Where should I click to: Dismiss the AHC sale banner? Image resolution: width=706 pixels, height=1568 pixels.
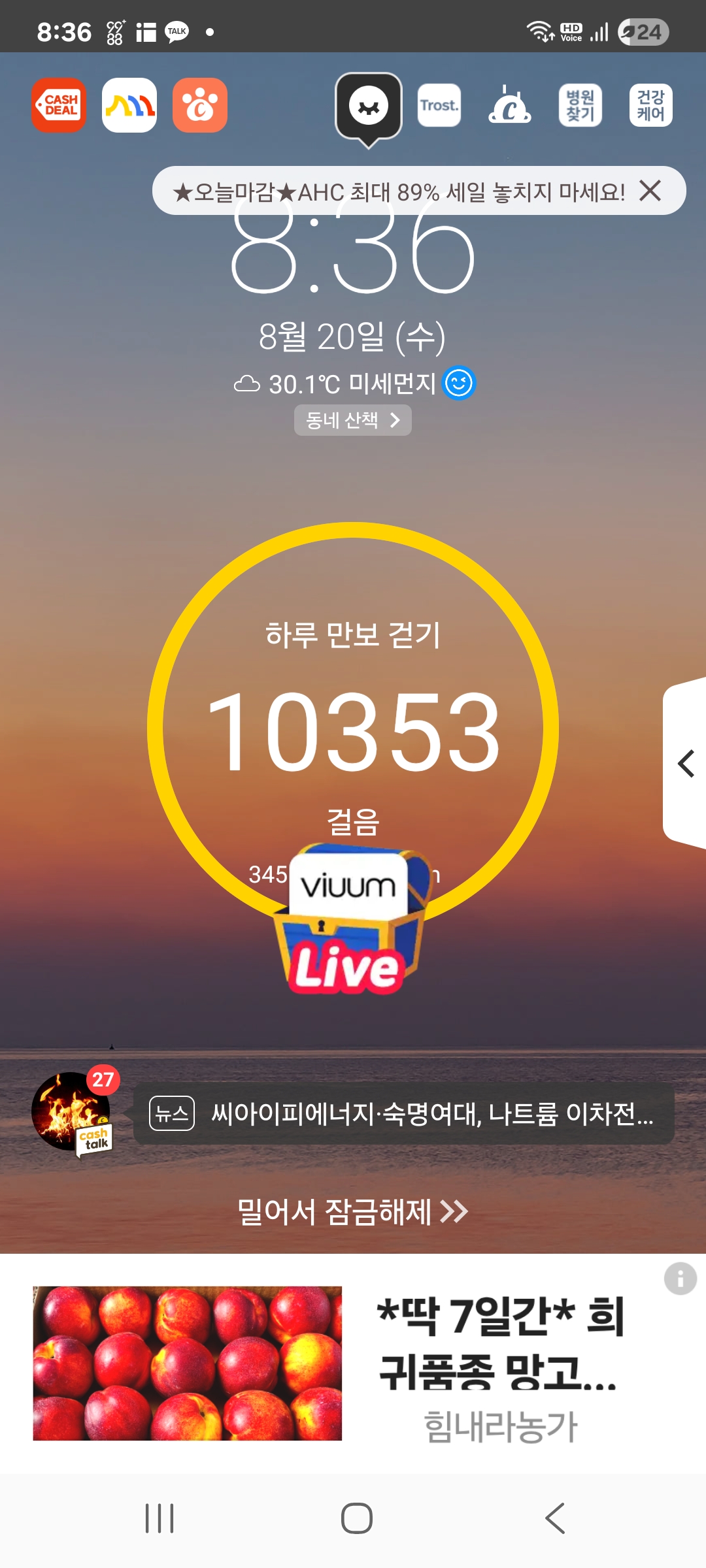(x=650, y=191)
